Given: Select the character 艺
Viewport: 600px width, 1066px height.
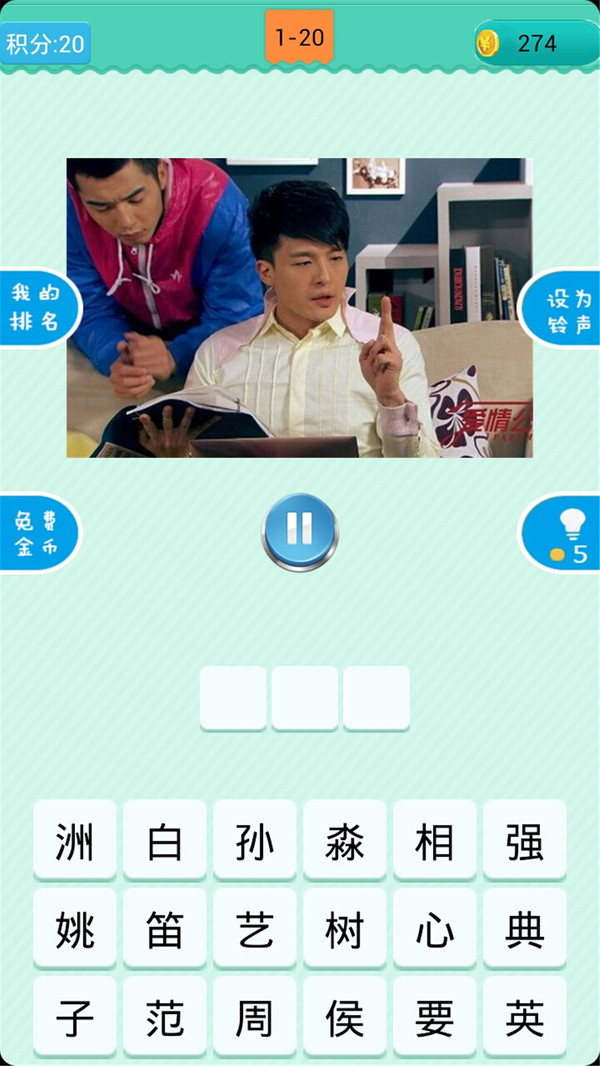Looking at the screenshot, I should (x=255, y=931).
